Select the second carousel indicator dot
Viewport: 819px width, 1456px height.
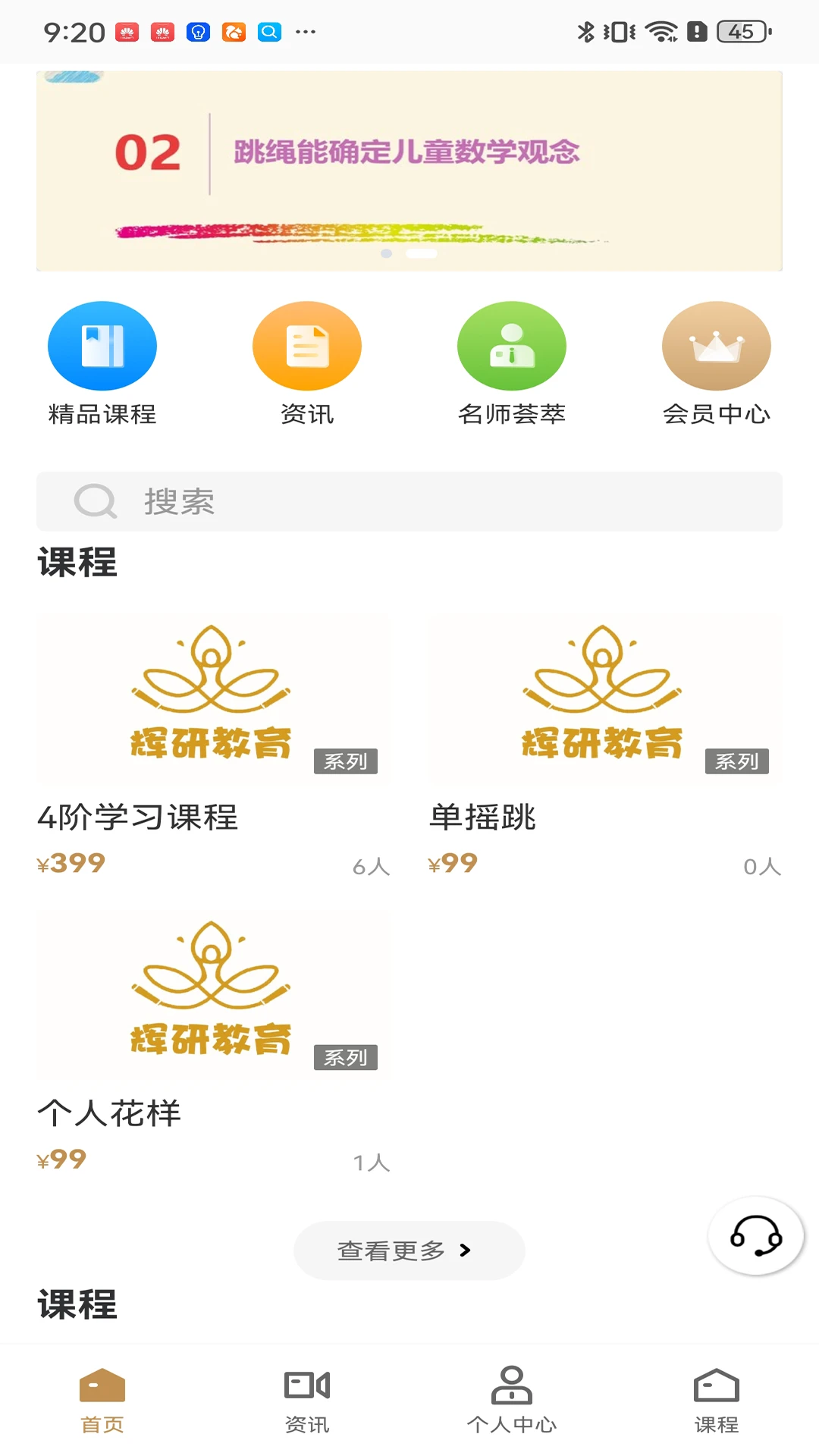[x=422, y=255]
